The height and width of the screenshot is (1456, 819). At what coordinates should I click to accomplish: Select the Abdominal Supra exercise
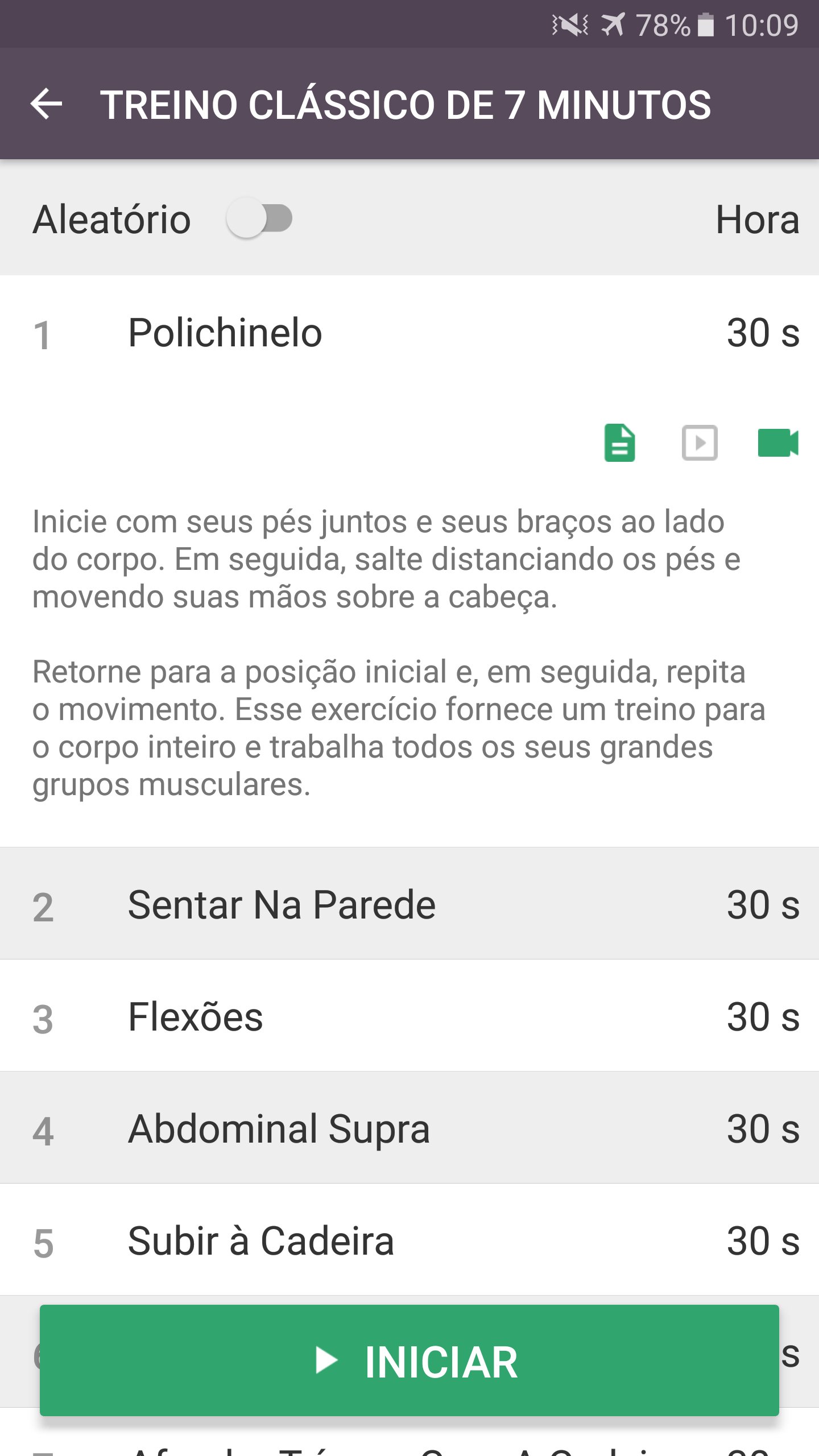pos(409,1128)
